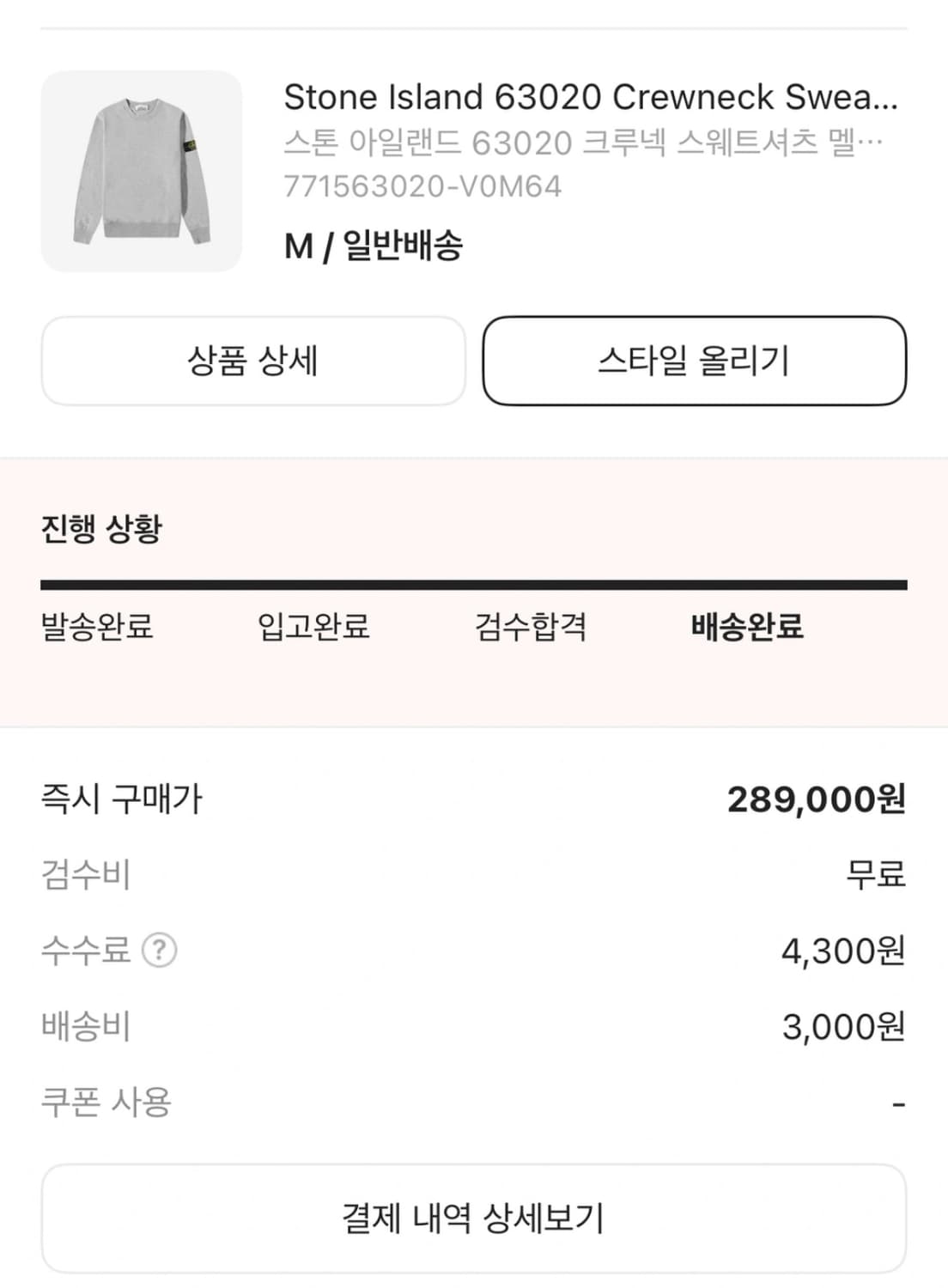
Task: Select the 발송완료 shipment status step
Action: coord(97,628)
